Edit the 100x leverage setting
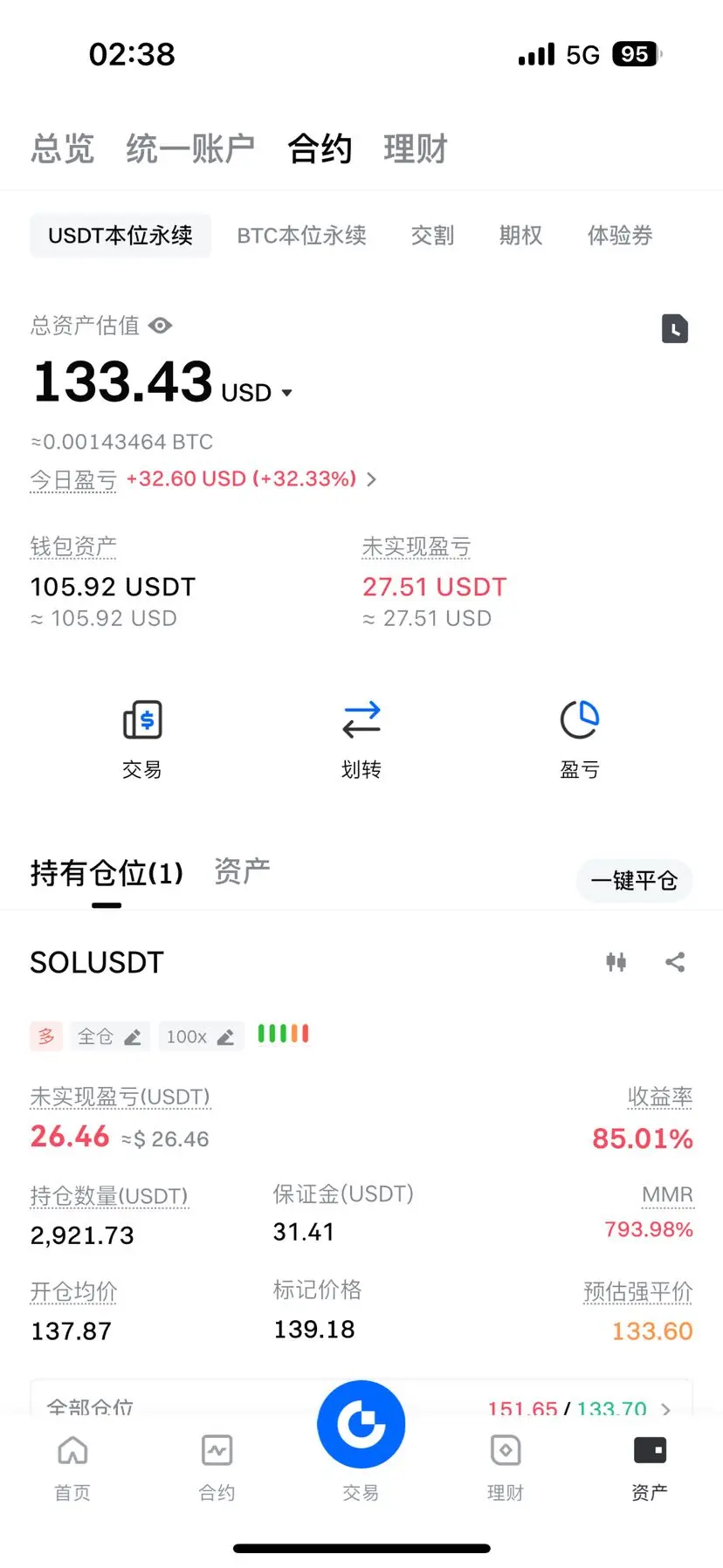The height and width of the screenshot is (1568, 723). pos(201,1036)
